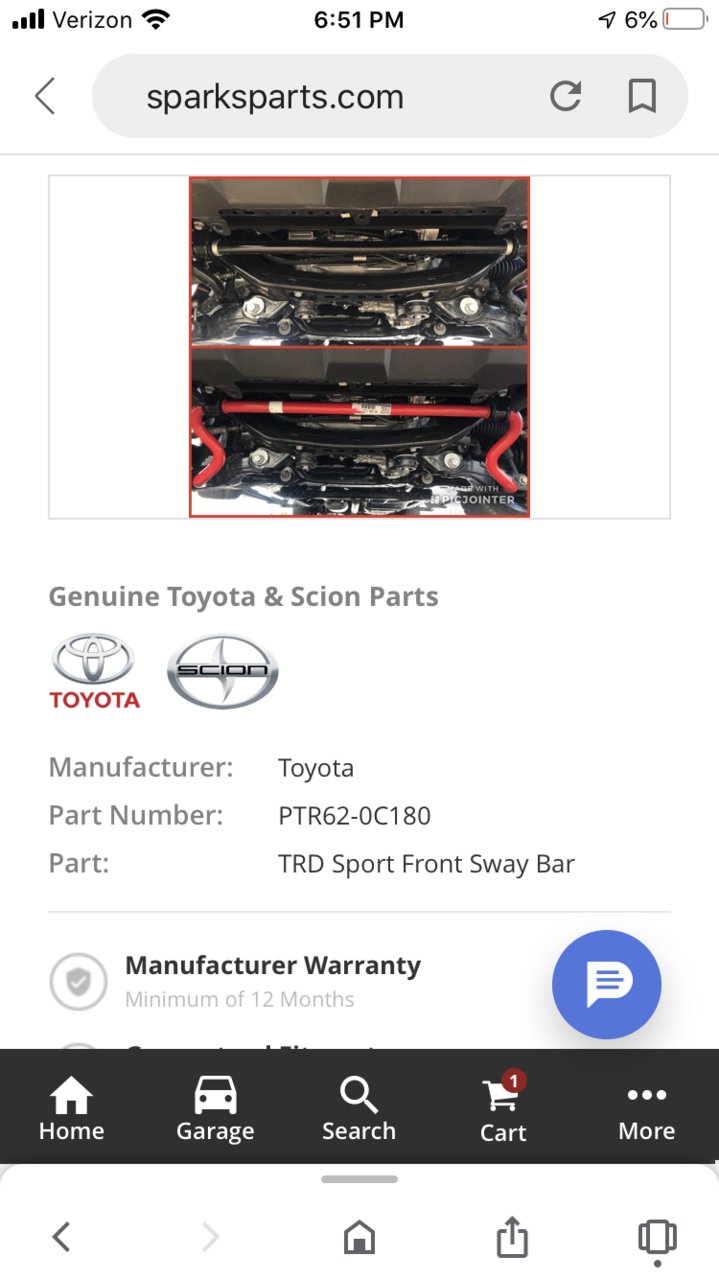Share this page

click(x=511, y=1237)
